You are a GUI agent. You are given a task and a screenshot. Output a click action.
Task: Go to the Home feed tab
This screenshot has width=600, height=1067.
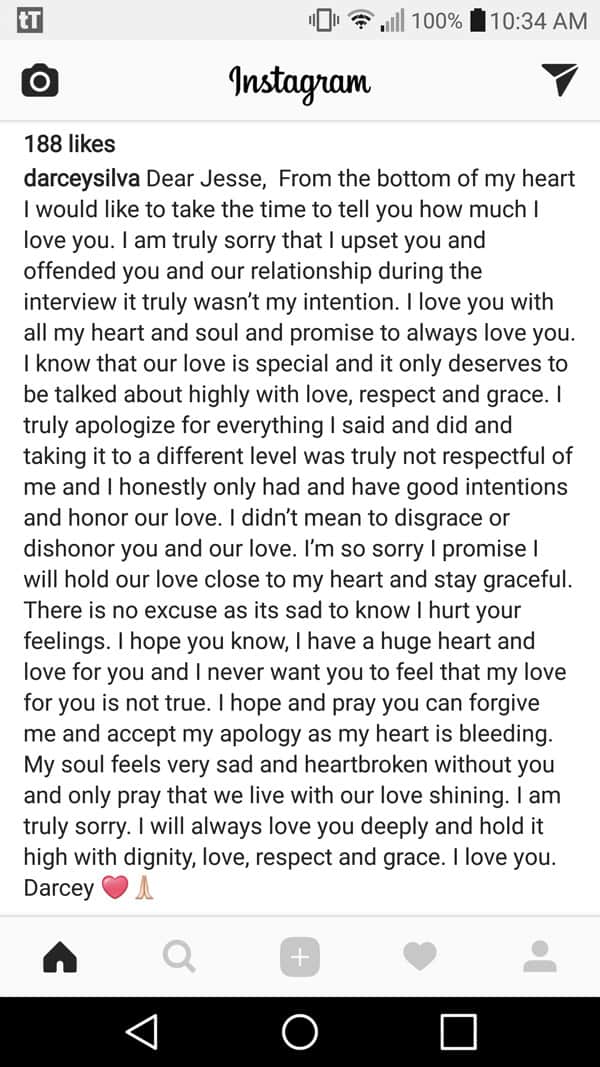(60, 957)
